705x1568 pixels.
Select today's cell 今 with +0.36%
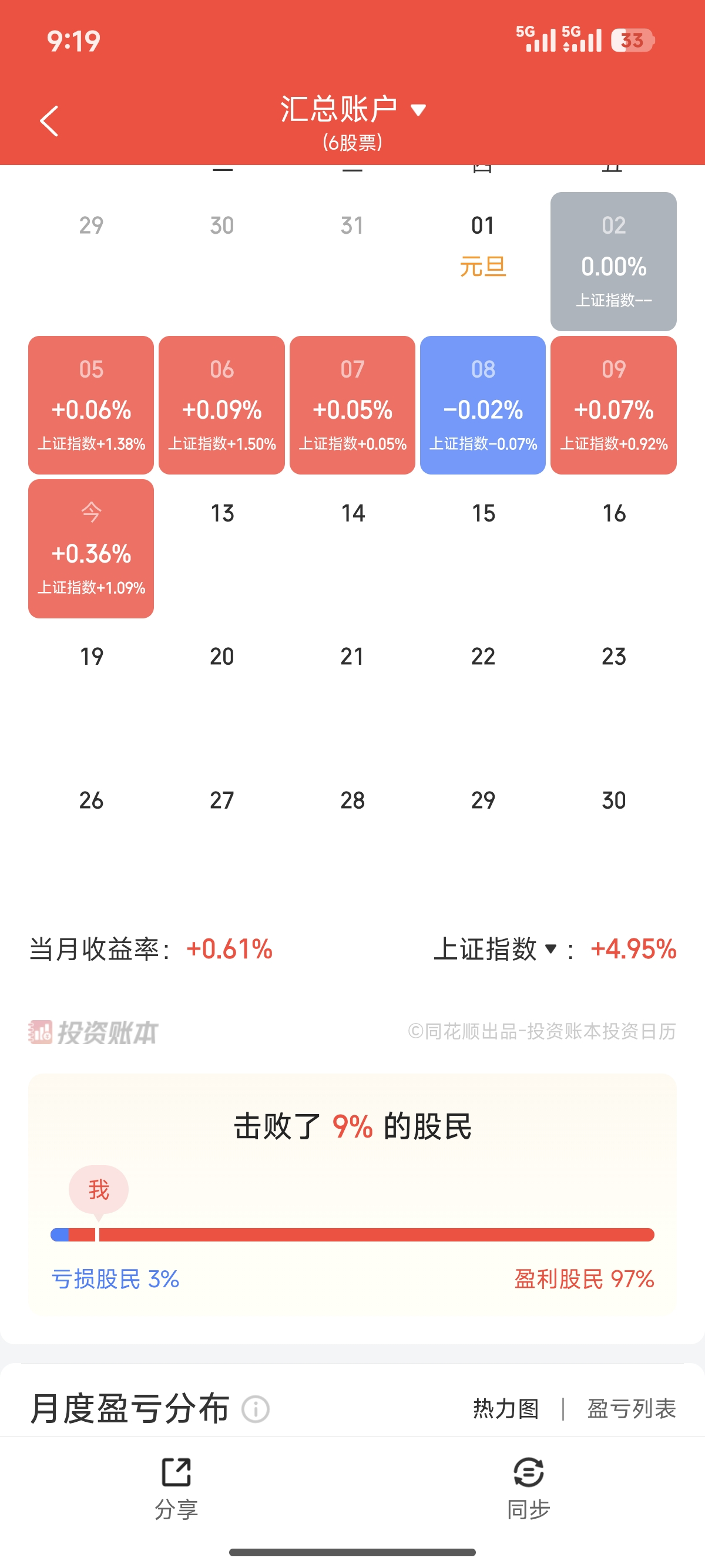[90, 549]
